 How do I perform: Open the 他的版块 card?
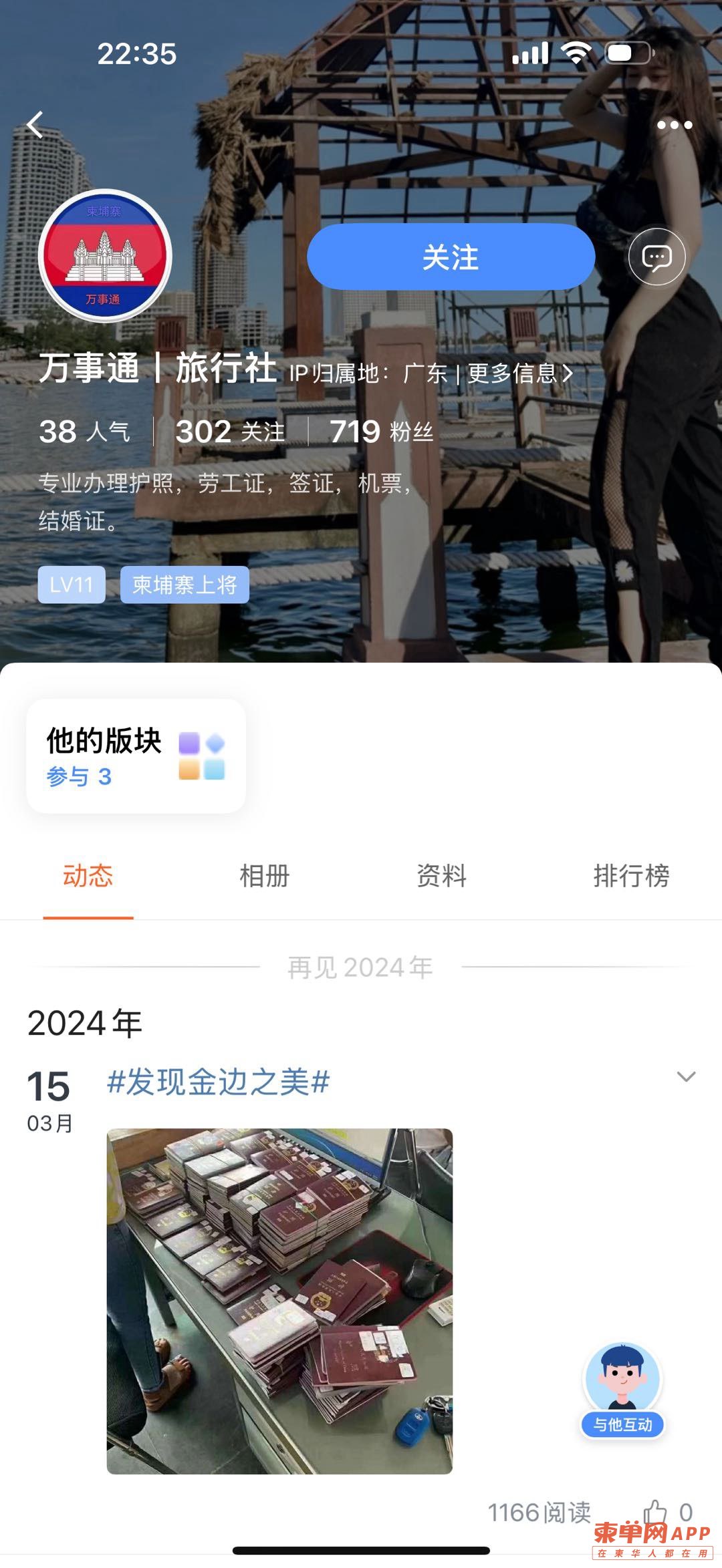[x=136, y=756]
